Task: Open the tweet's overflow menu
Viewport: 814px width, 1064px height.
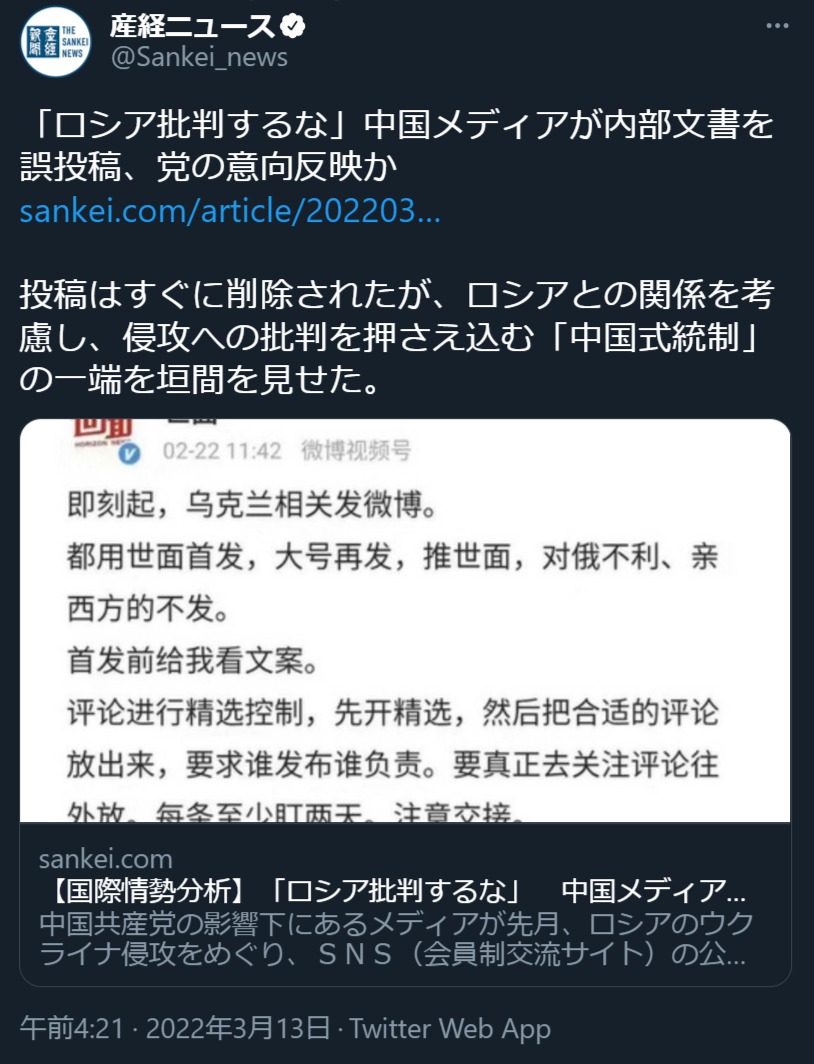Action: pyautogui.click(x=780, y=27)
